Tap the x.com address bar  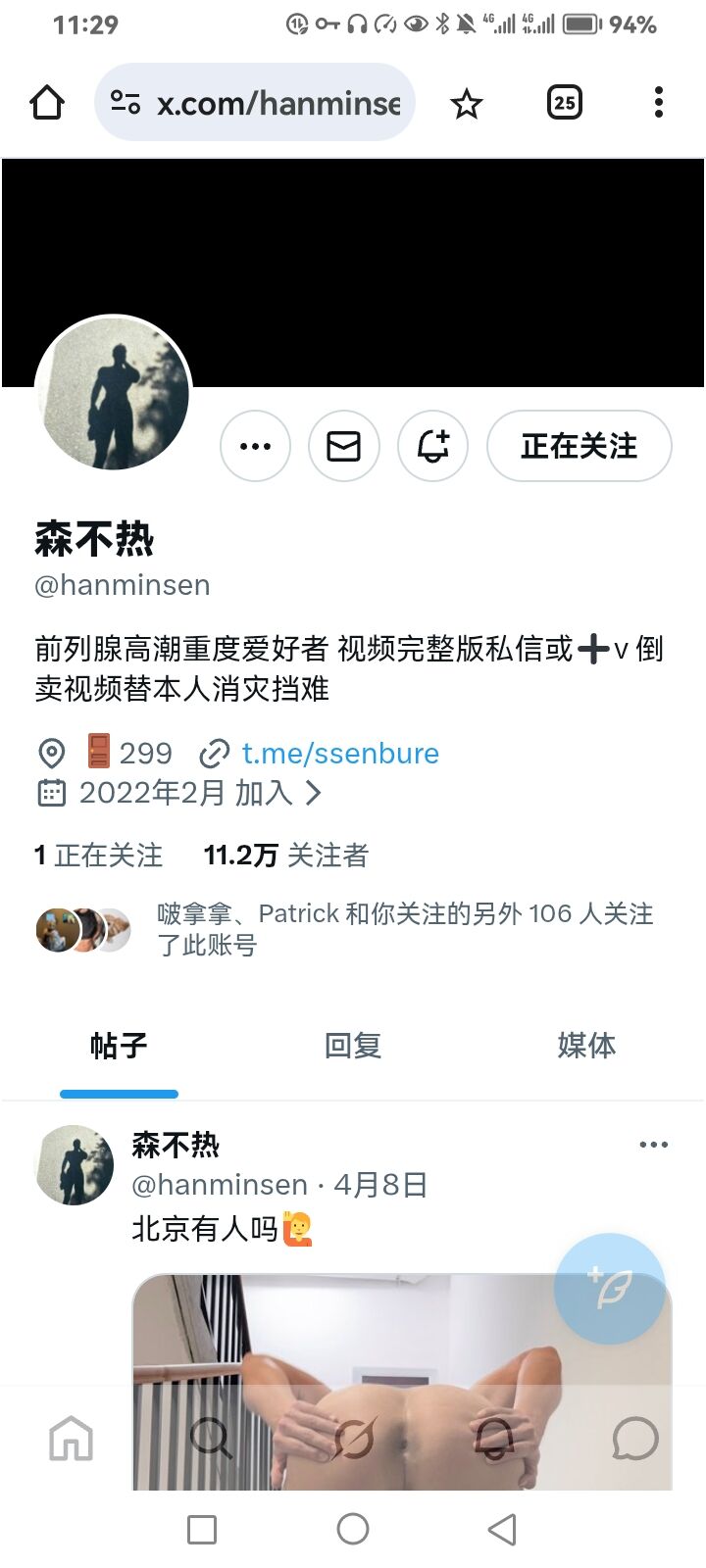[257, 103]
